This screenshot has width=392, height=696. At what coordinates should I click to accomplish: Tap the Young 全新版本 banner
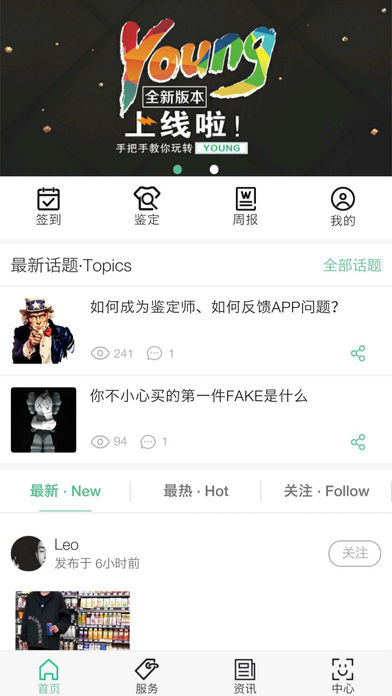point(196,88)
